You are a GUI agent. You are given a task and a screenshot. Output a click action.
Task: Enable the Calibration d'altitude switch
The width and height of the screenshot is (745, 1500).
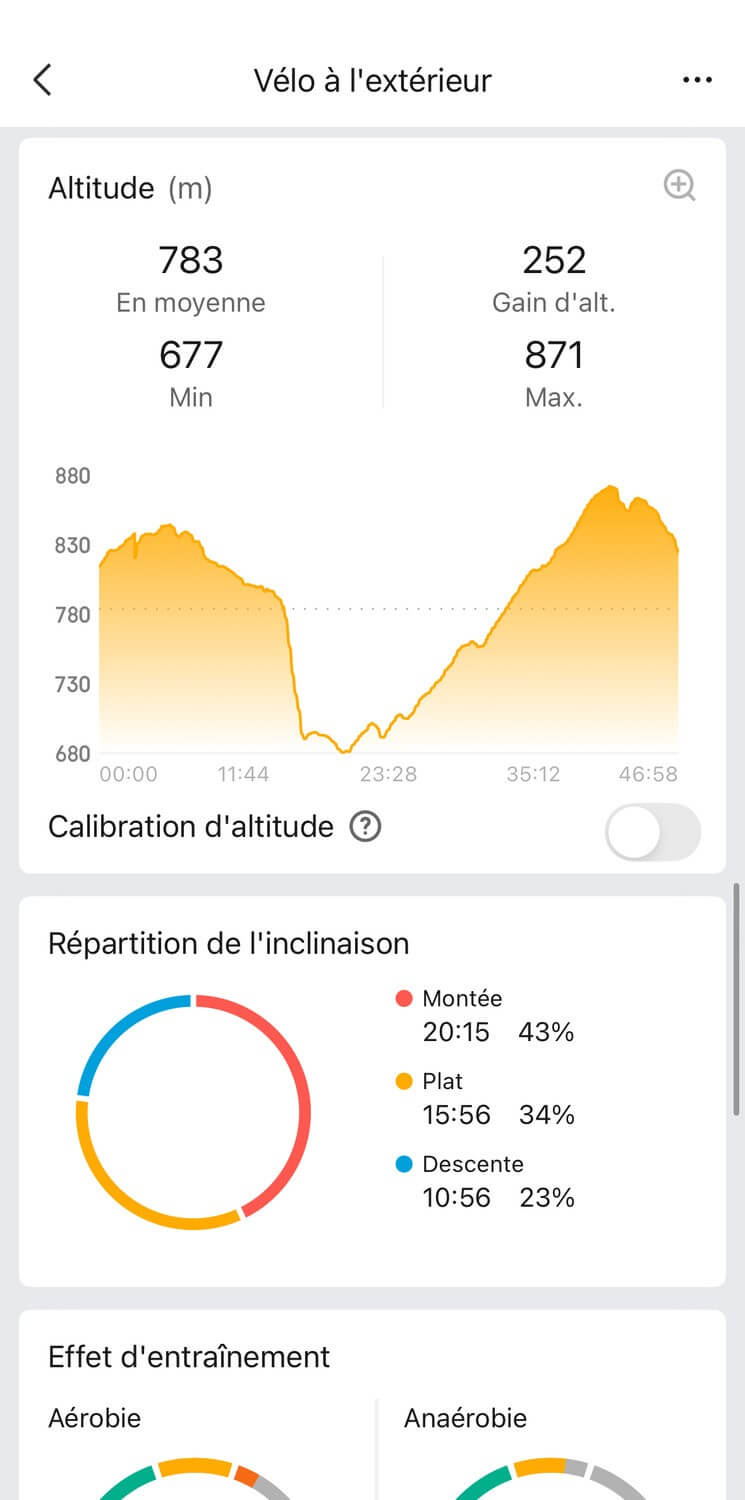653,831
